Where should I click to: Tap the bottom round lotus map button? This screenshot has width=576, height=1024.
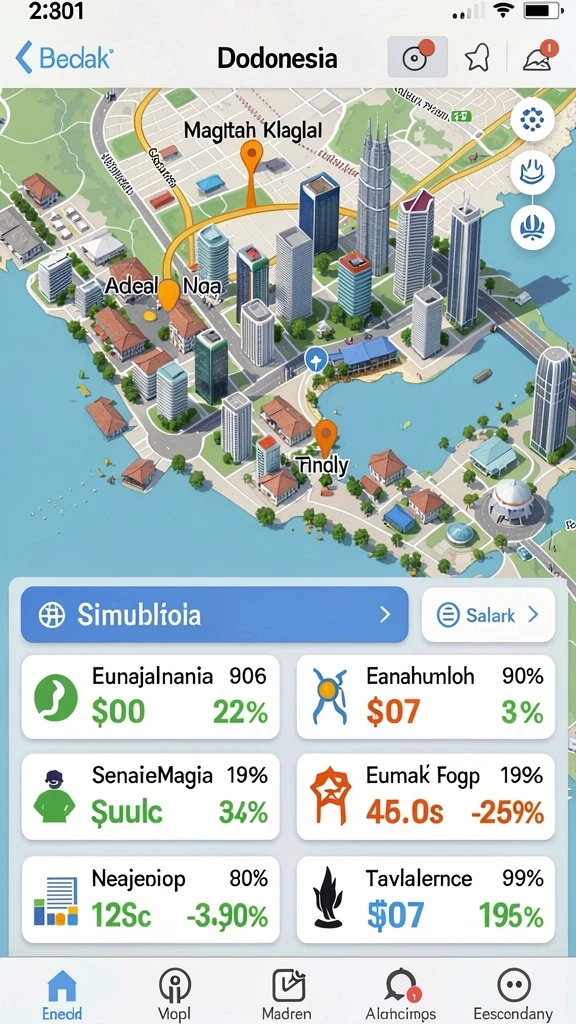(x=532, y=227)
